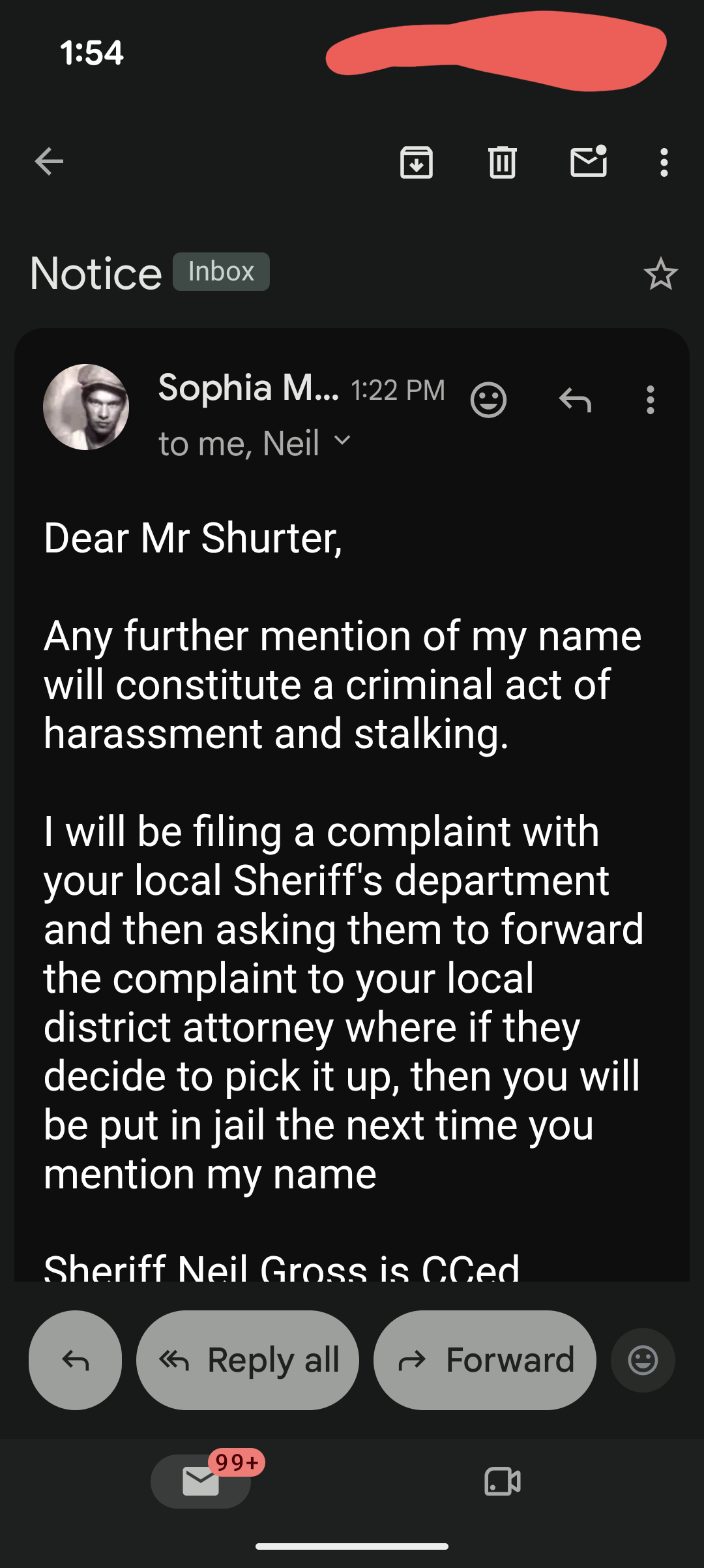704x1568 pixels.
Task: Add emoji reaction beside the 1:22 PM timestamp
Action: pyautogui.click(x=488, y=400)
